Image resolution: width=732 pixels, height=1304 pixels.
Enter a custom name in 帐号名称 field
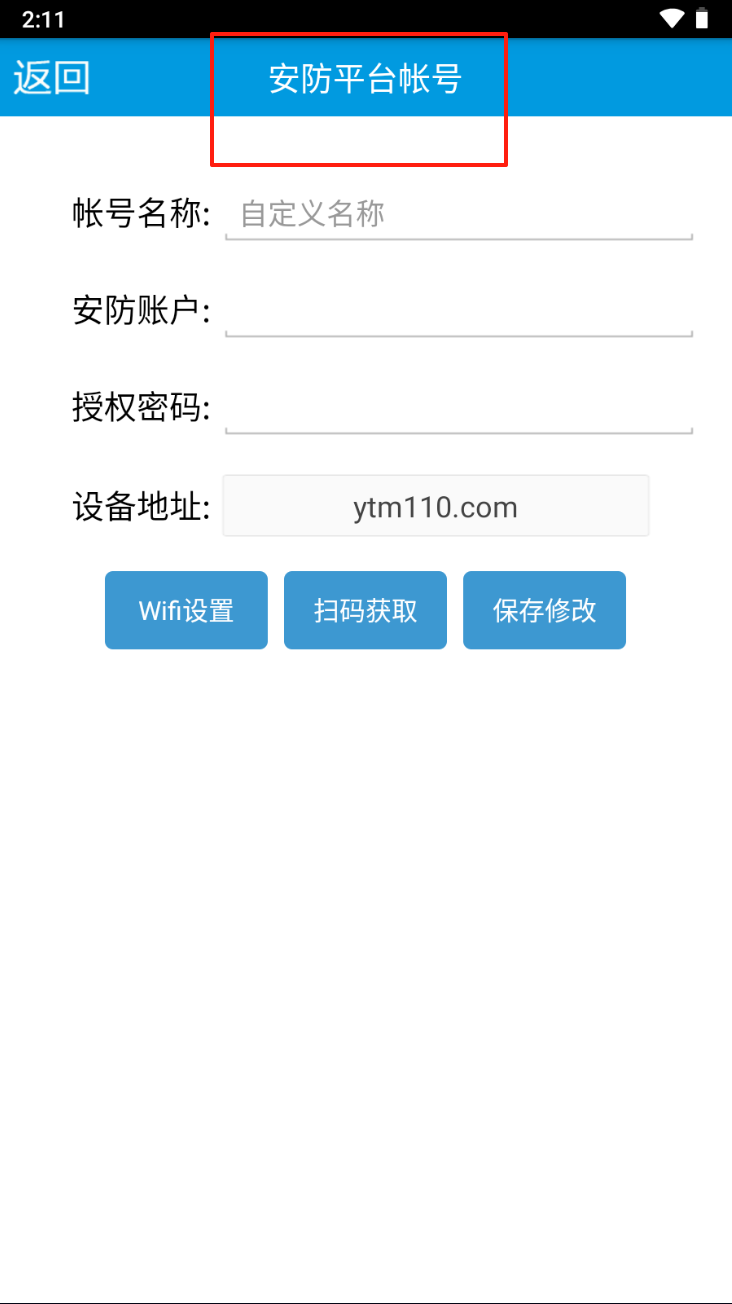(459, 214)
